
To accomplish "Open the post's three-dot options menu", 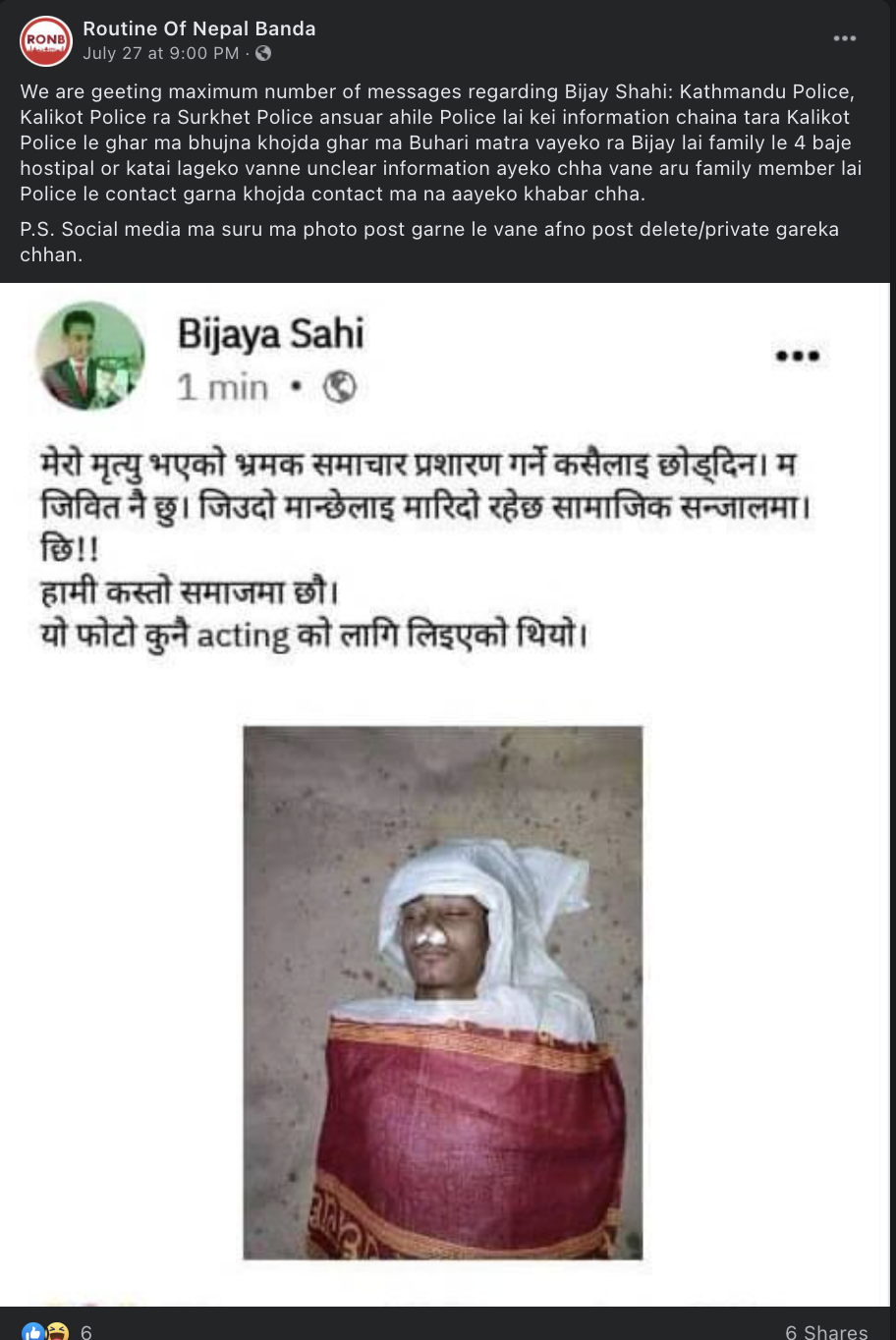I will click(844, 38).
